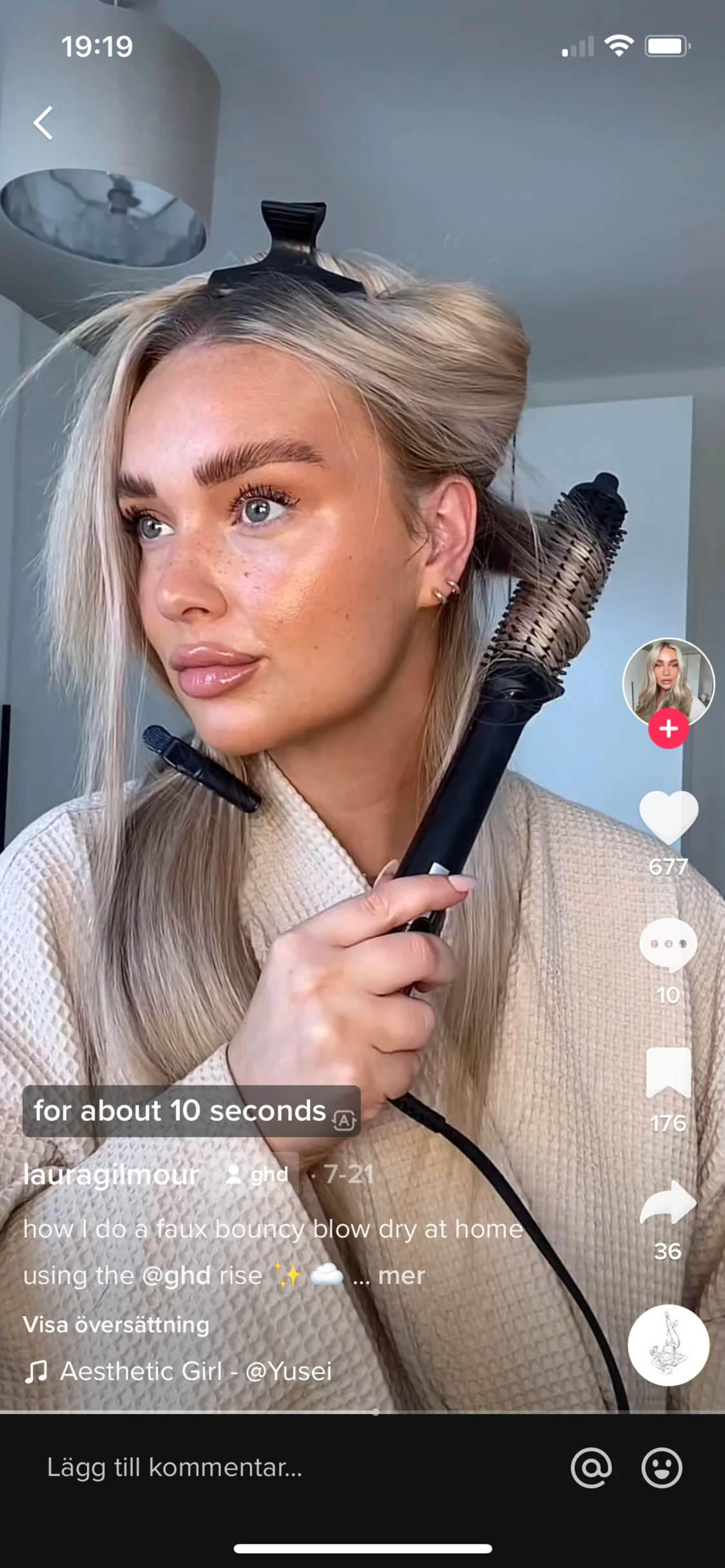Share this video with the arrow

(668, 1202)
